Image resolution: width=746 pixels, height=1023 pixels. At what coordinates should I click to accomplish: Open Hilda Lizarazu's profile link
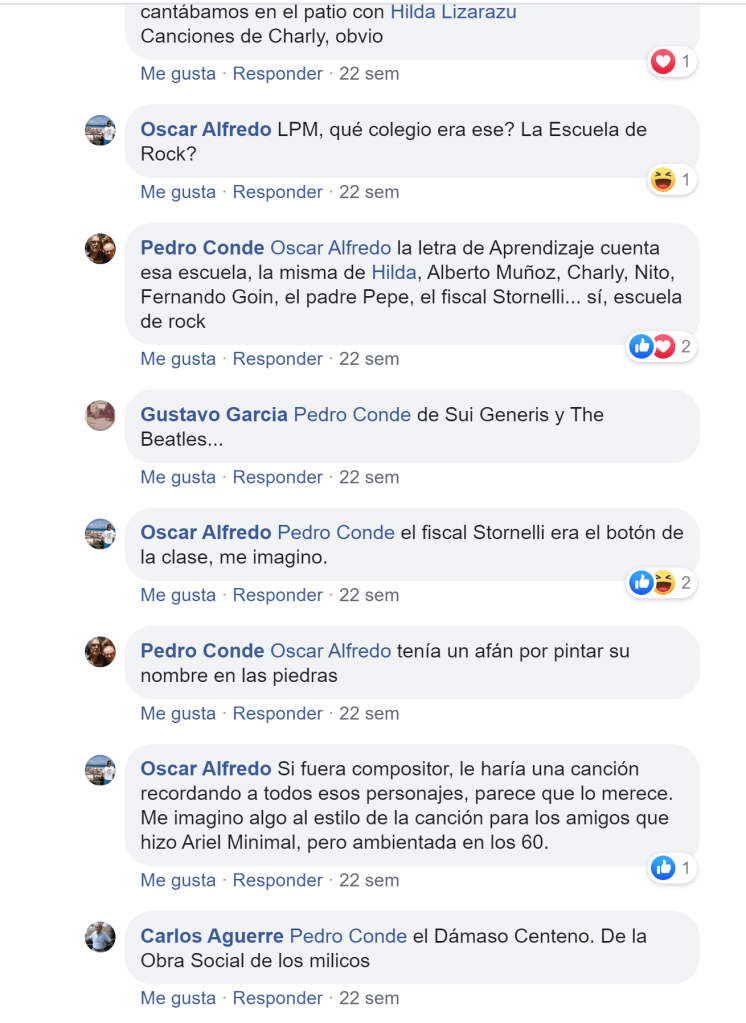click(x=452, y=13)
